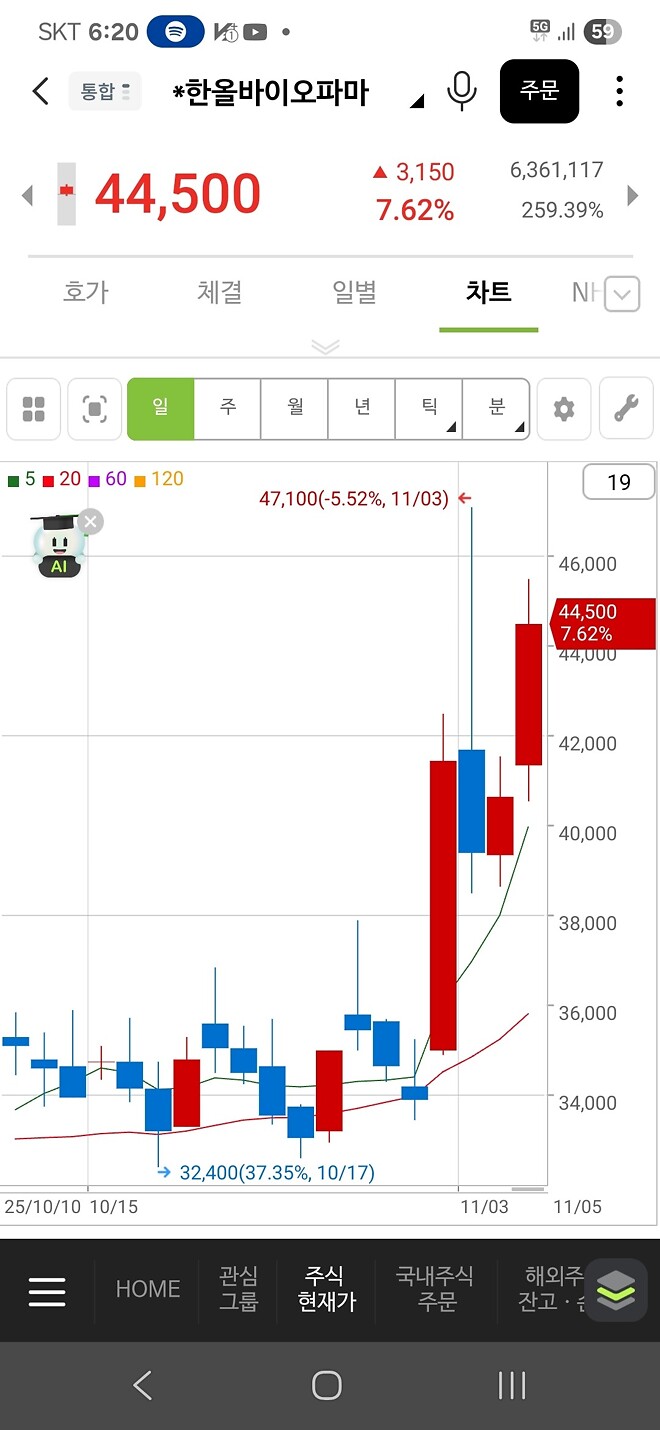Switch to the 호가 tab
This screenshot has width=660, height=1430.
point(86,292)
